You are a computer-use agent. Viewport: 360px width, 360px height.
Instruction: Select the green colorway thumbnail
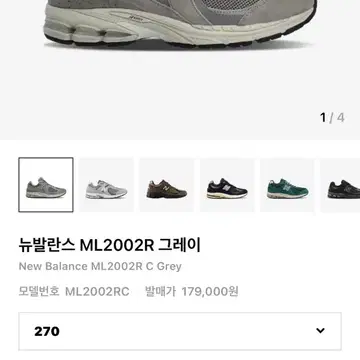[x=287, y=185]
